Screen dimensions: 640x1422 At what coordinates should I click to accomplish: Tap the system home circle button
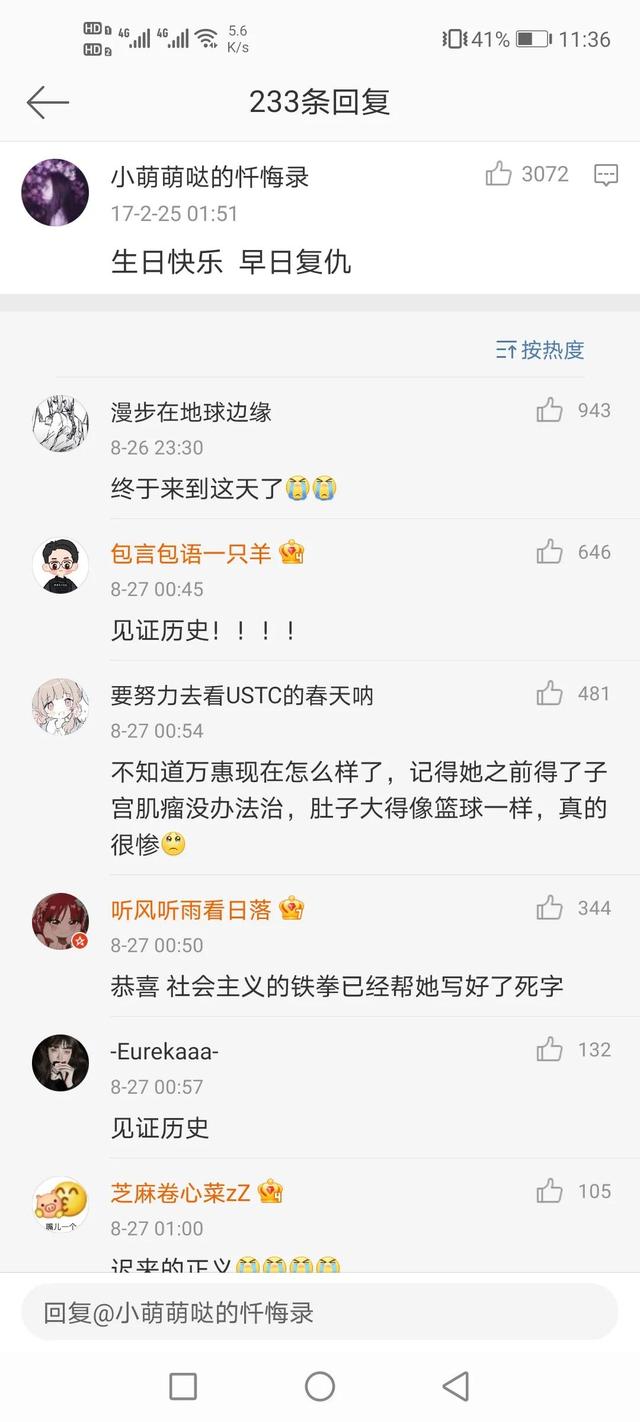[x=320, y=1386]
